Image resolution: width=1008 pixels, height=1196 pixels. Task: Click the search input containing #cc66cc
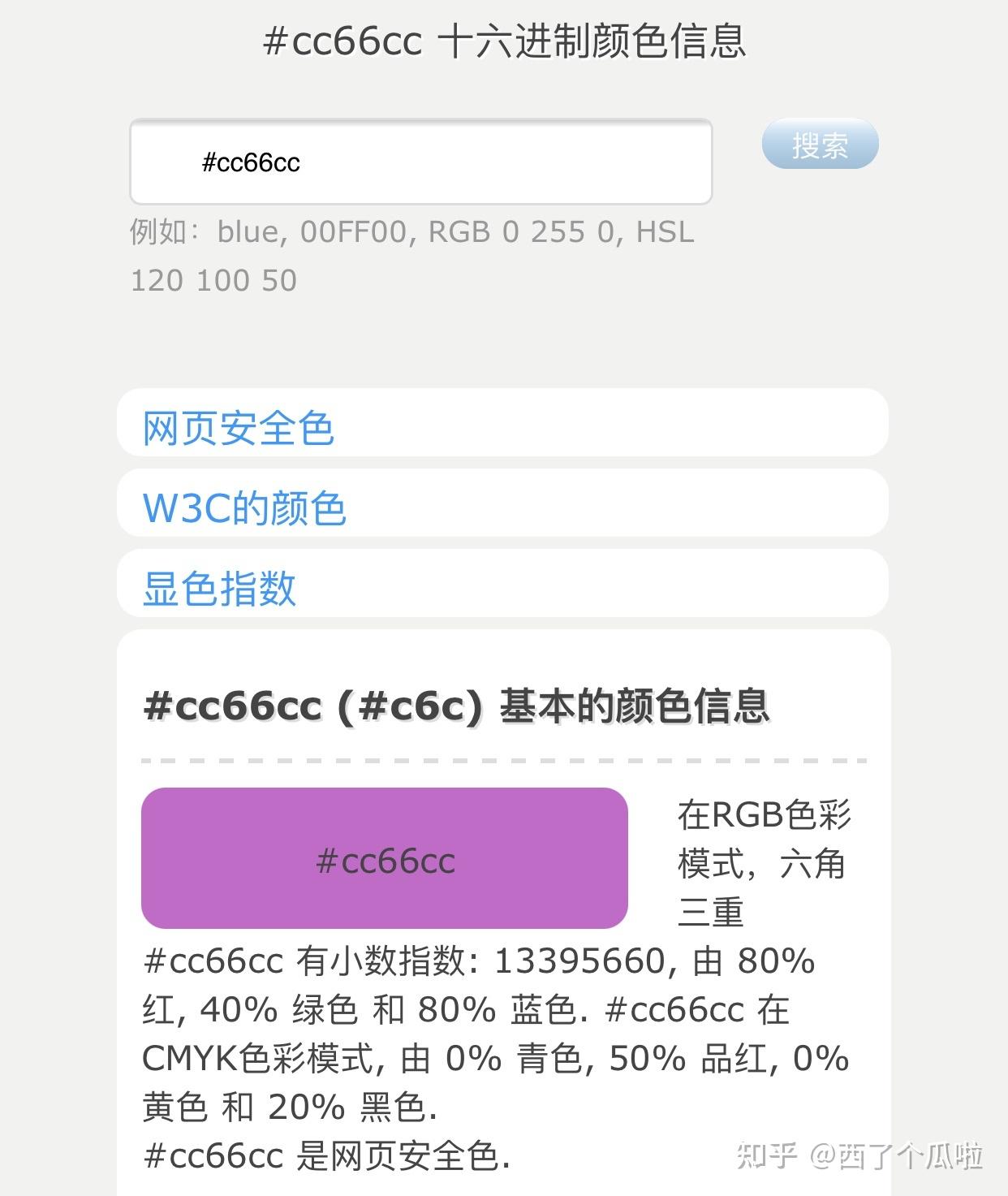pyautogui.click(x=422, y=162)
